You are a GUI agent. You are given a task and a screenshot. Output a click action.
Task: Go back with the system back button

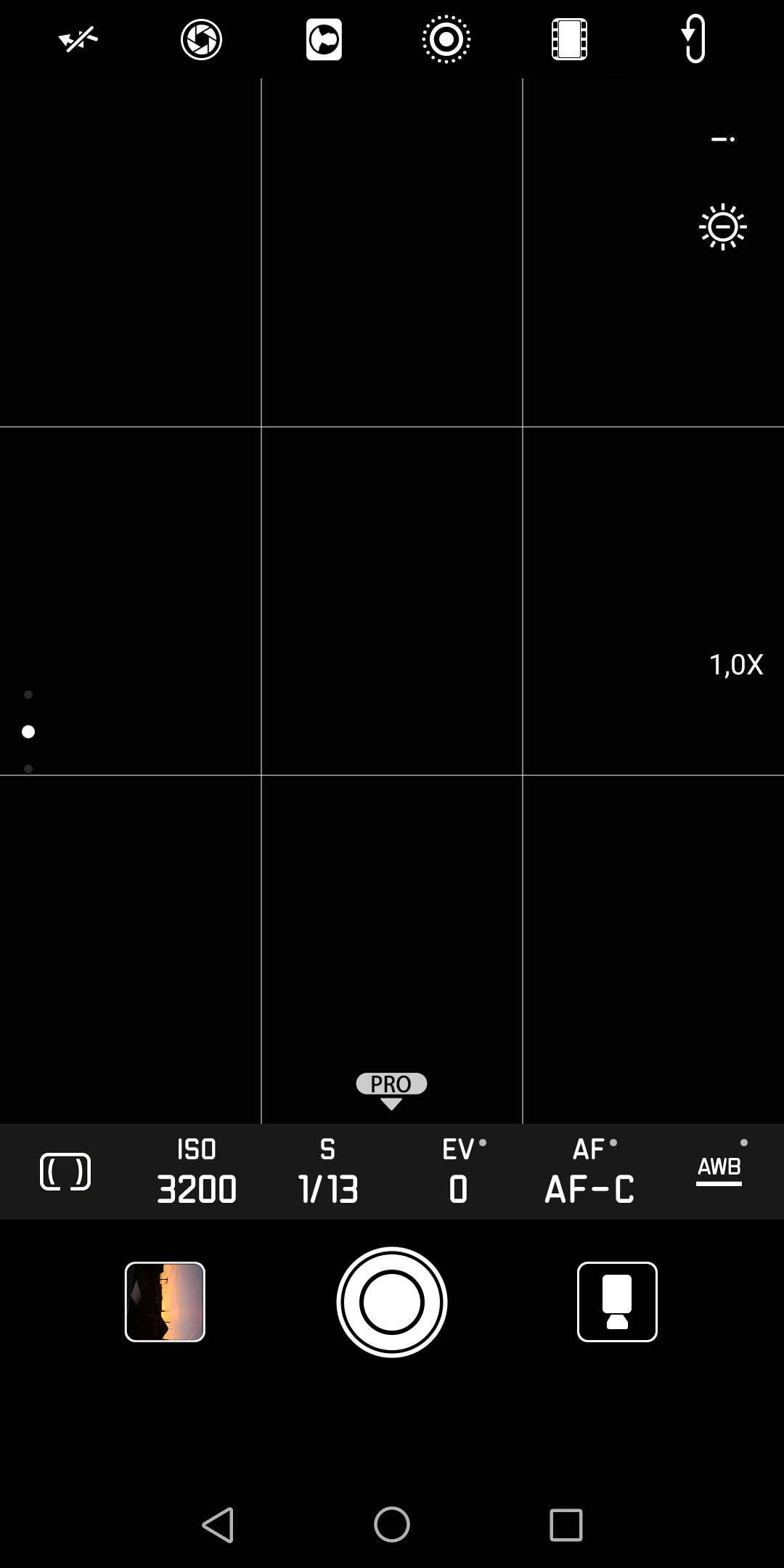point(218,1524)
